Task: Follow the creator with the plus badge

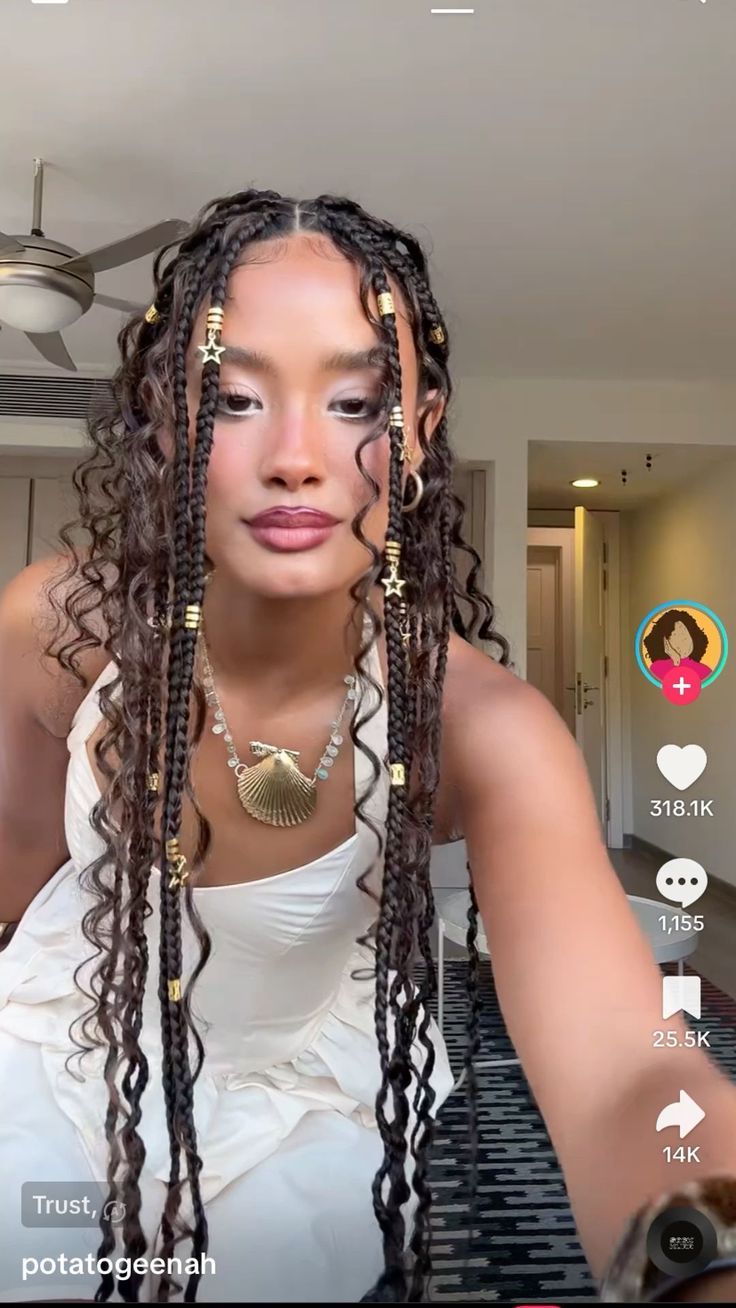Action: click(x=682, y=686)
